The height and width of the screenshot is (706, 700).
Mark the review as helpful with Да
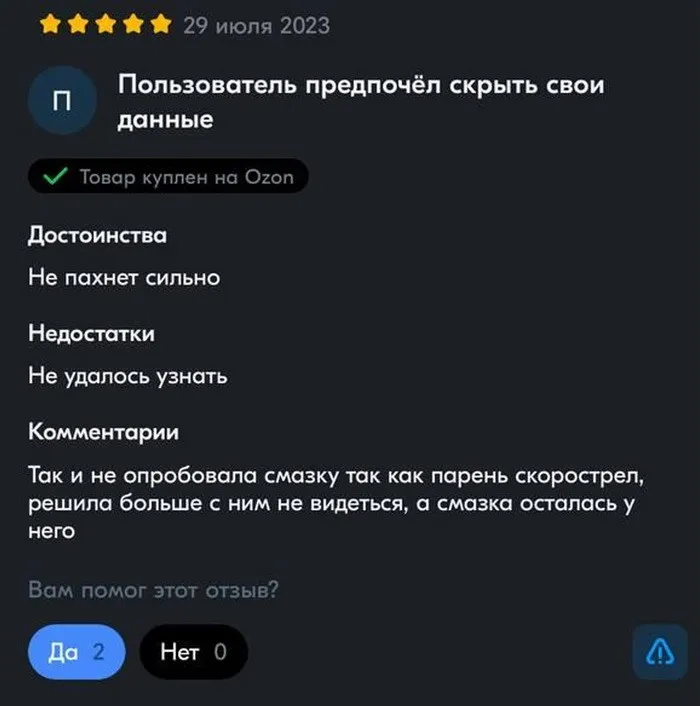coord(77,653)
